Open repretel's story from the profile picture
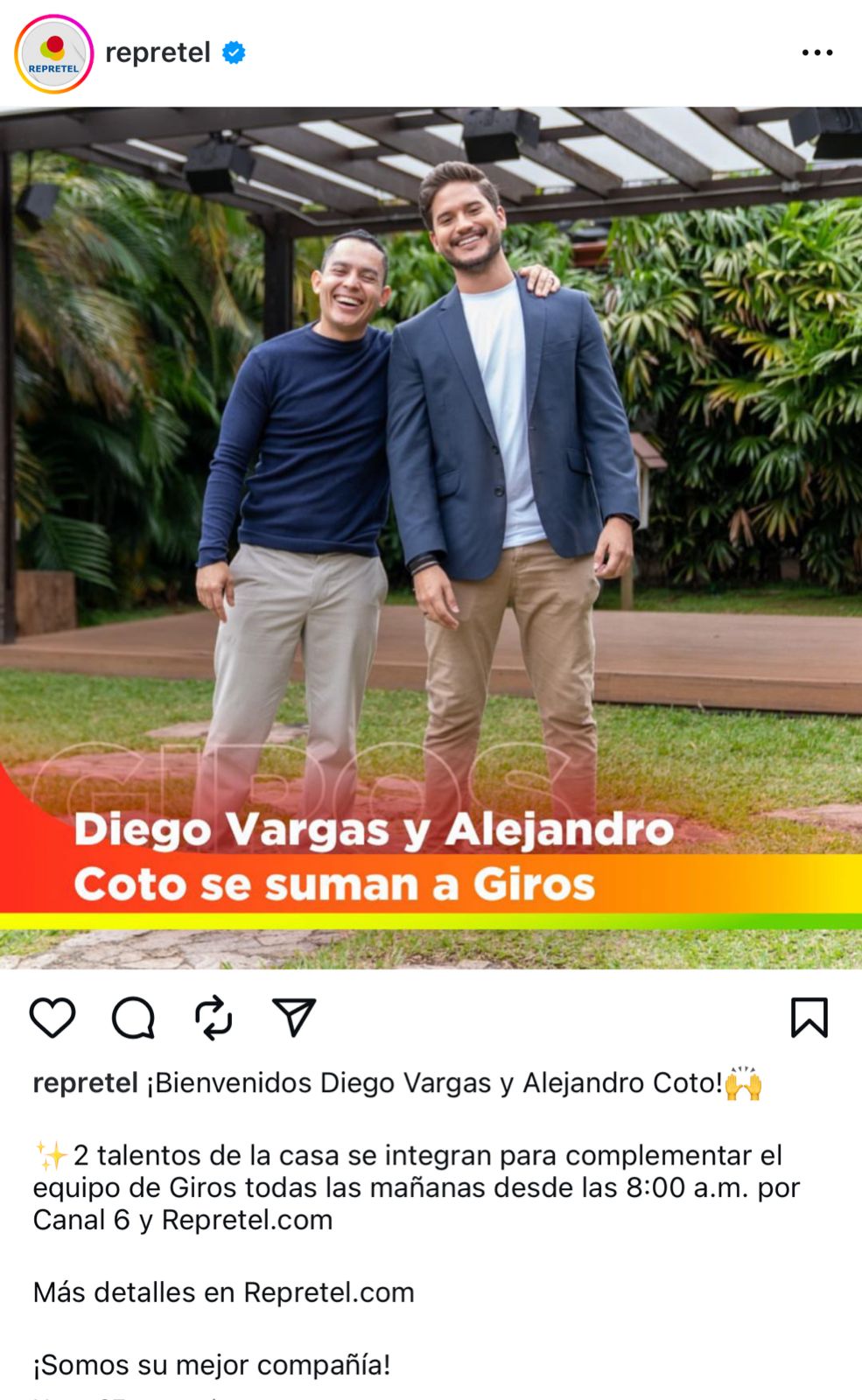 point(54,54)
